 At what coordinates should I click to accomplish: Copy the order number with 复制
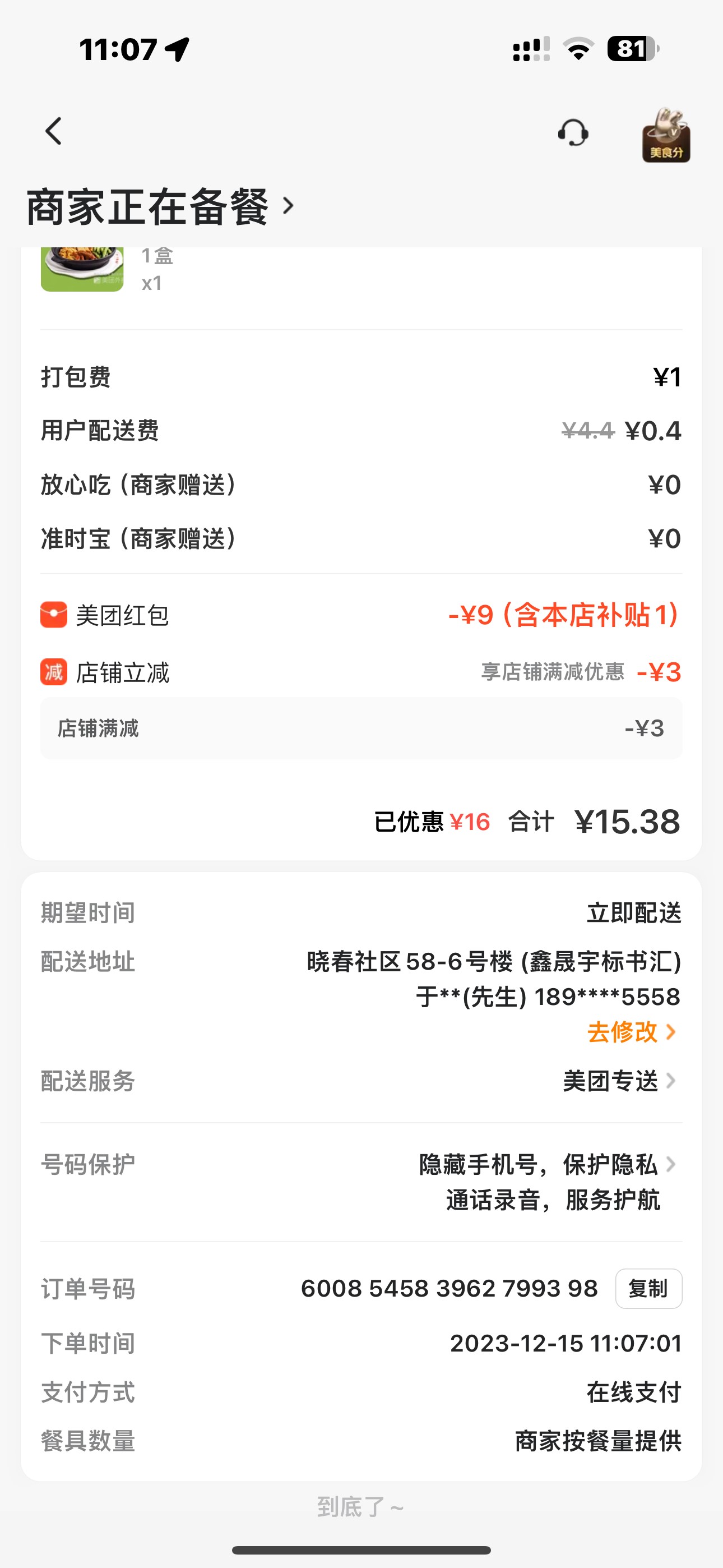pyautogui.click(x=648, y=1289)
